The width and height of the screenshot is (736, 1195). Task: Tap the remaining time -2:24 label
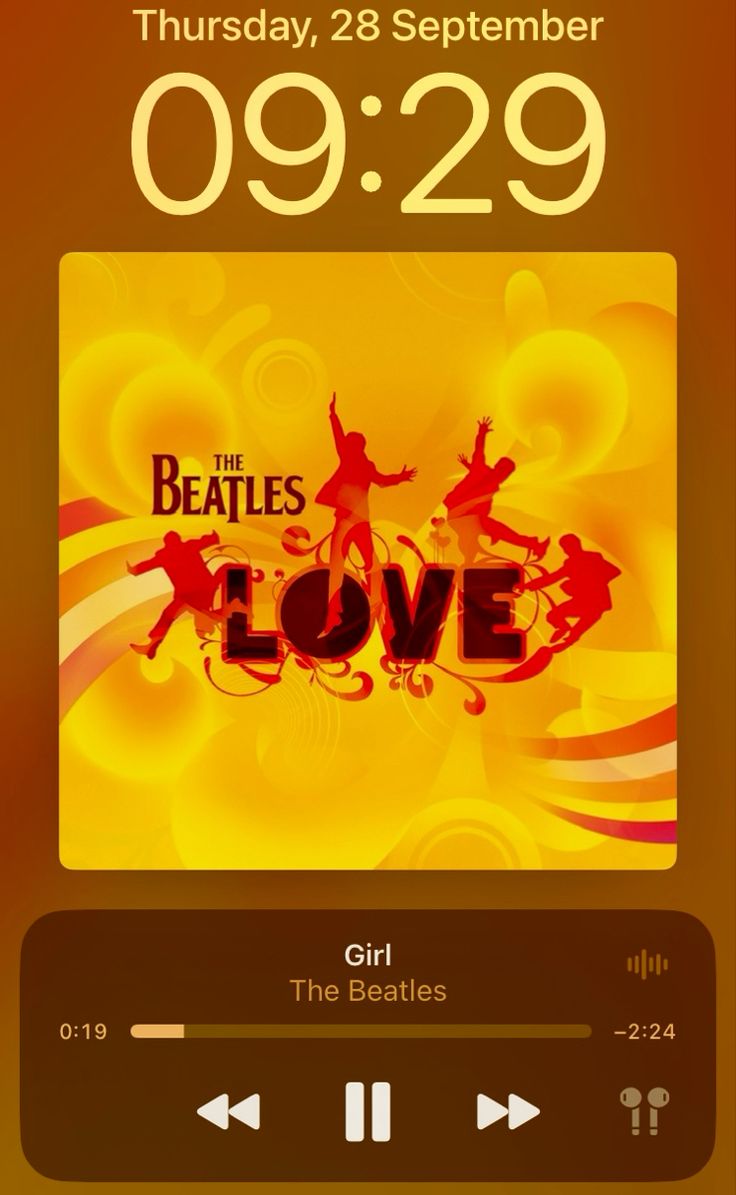(640, 1030)
